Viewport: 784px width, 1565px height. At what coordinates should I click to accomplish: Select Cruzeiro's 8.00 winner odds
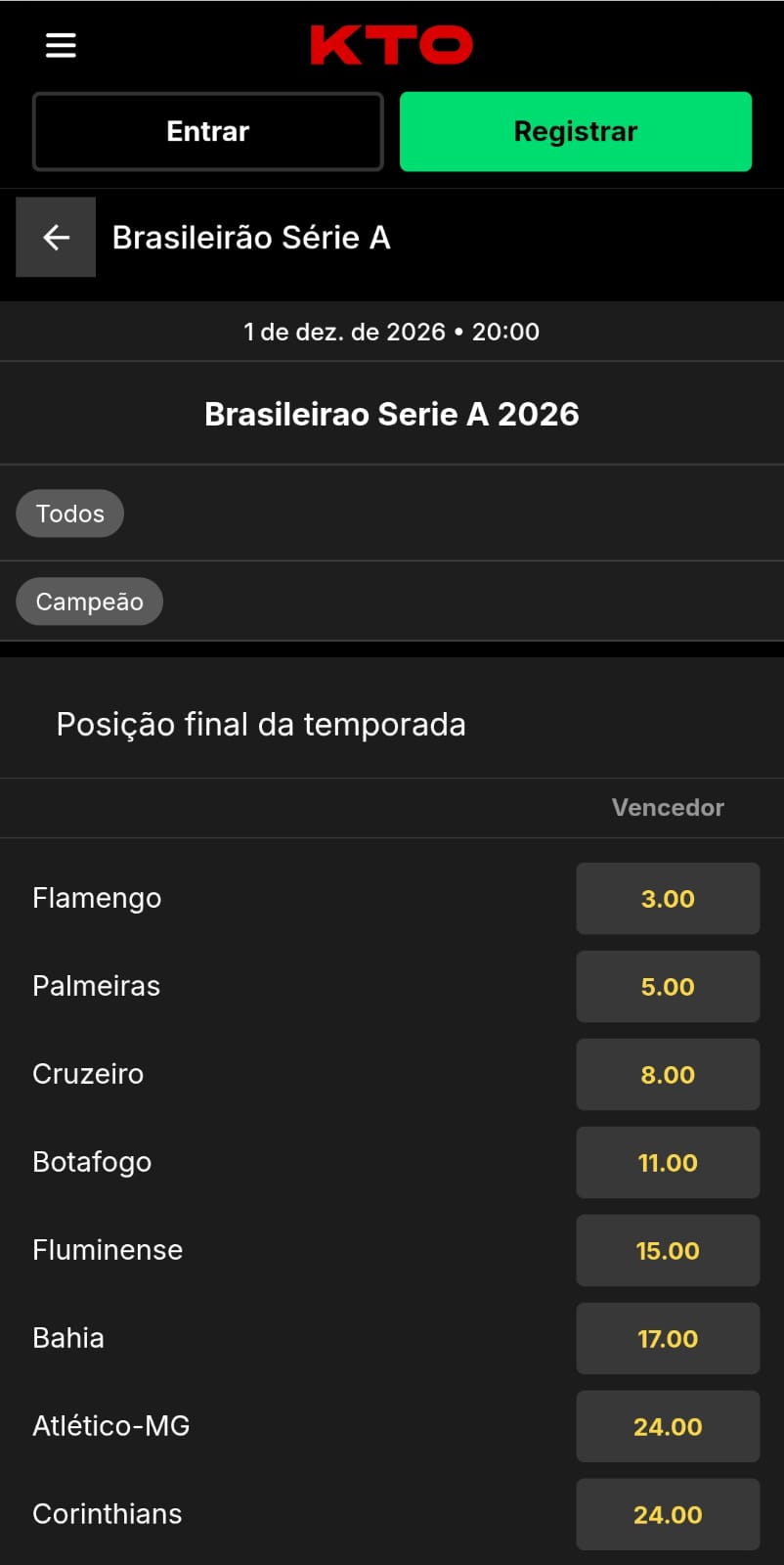[x=668, y=1074]
